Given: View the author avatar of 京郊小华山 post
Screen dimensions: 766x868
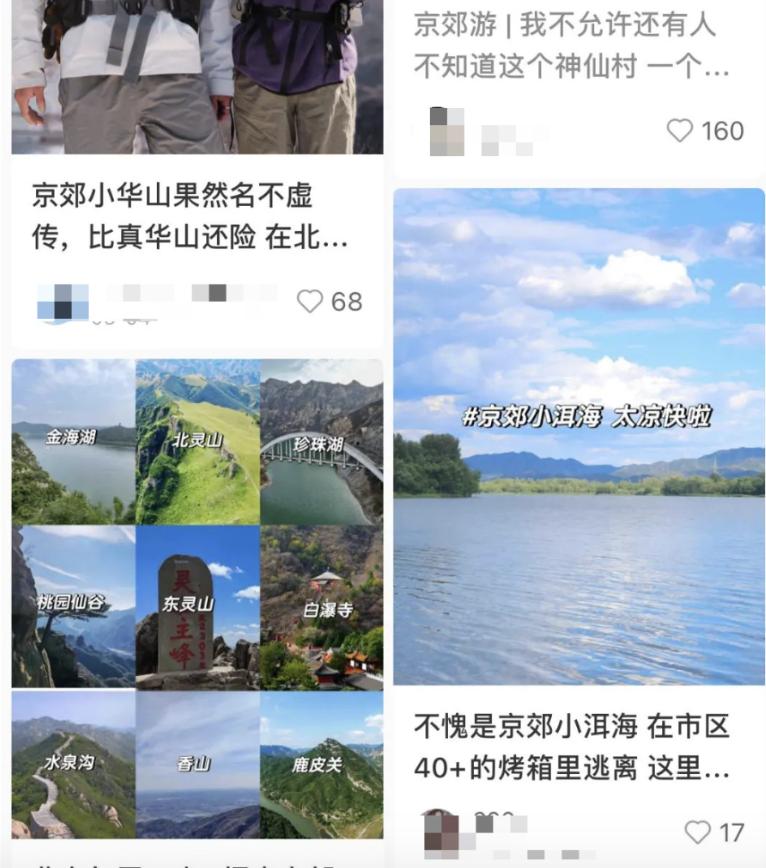Looking at the screenshot, I should [x=62, y=301].
